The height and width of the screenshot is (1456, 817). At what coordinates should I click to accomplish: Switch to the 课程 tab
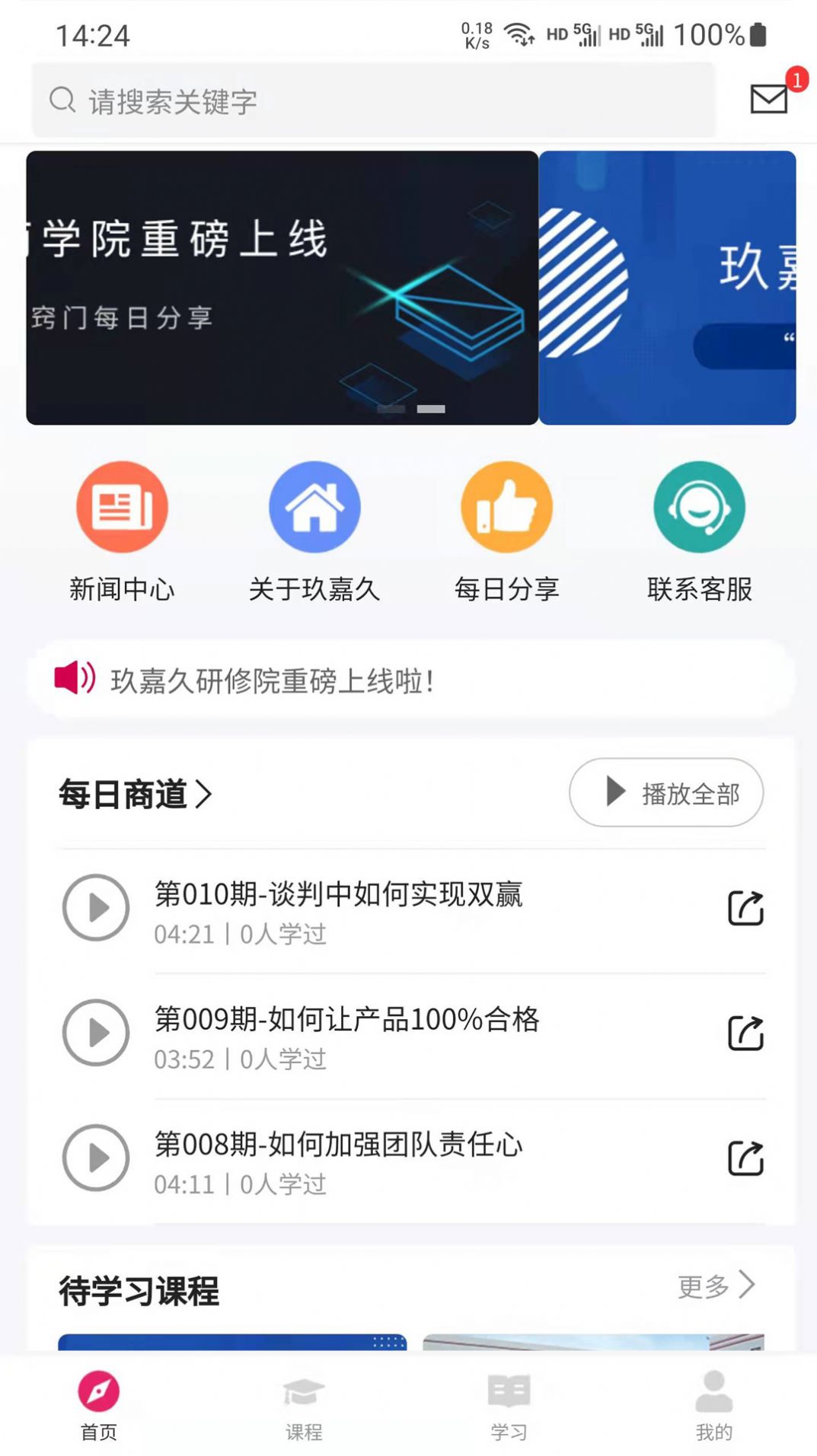pyautogui.click(x=304, y=1407)
